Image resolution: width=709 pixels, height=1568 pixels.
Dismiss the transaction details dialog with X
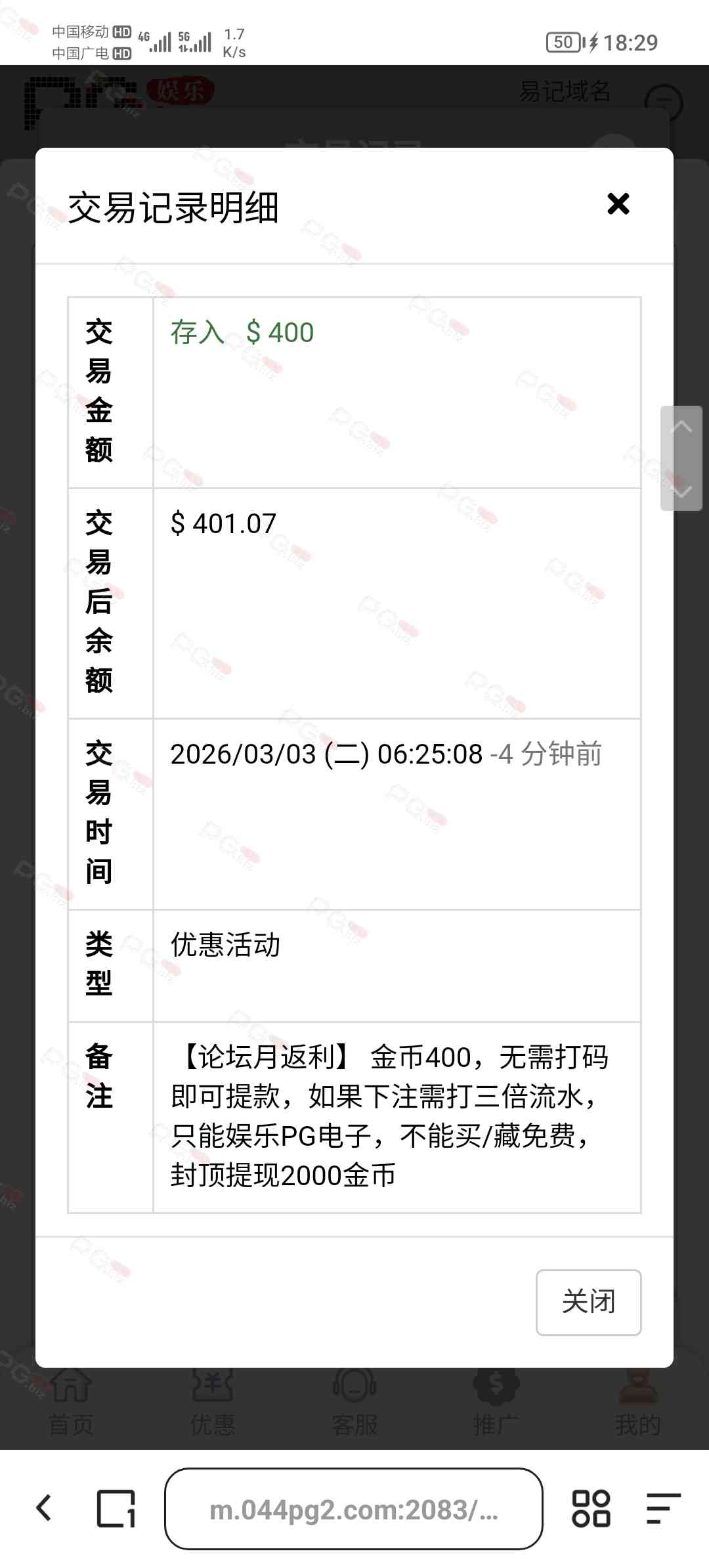pos(618,204)
